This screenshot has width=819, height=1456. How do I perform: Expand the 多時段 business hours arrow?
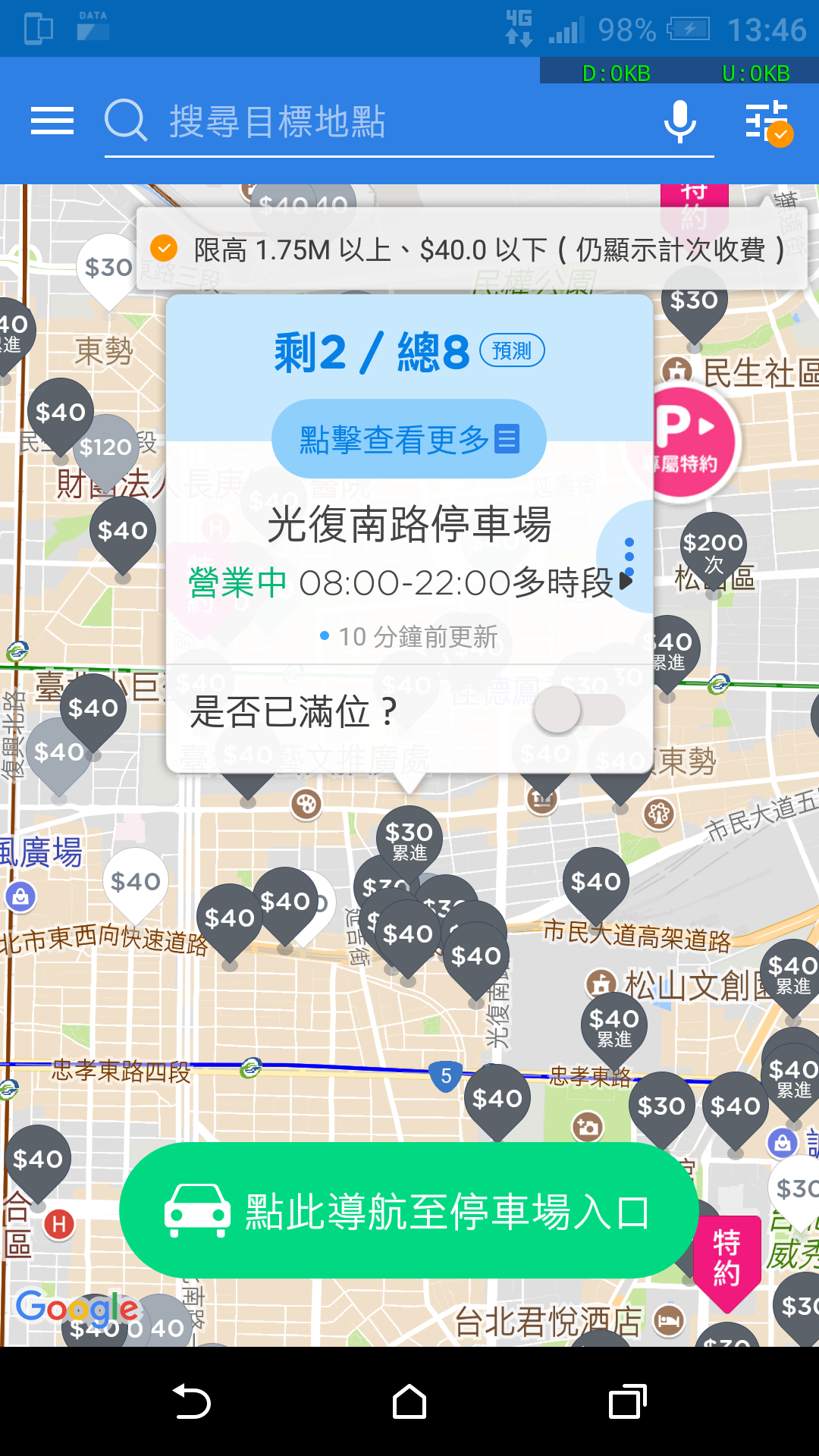coord(626,582)
